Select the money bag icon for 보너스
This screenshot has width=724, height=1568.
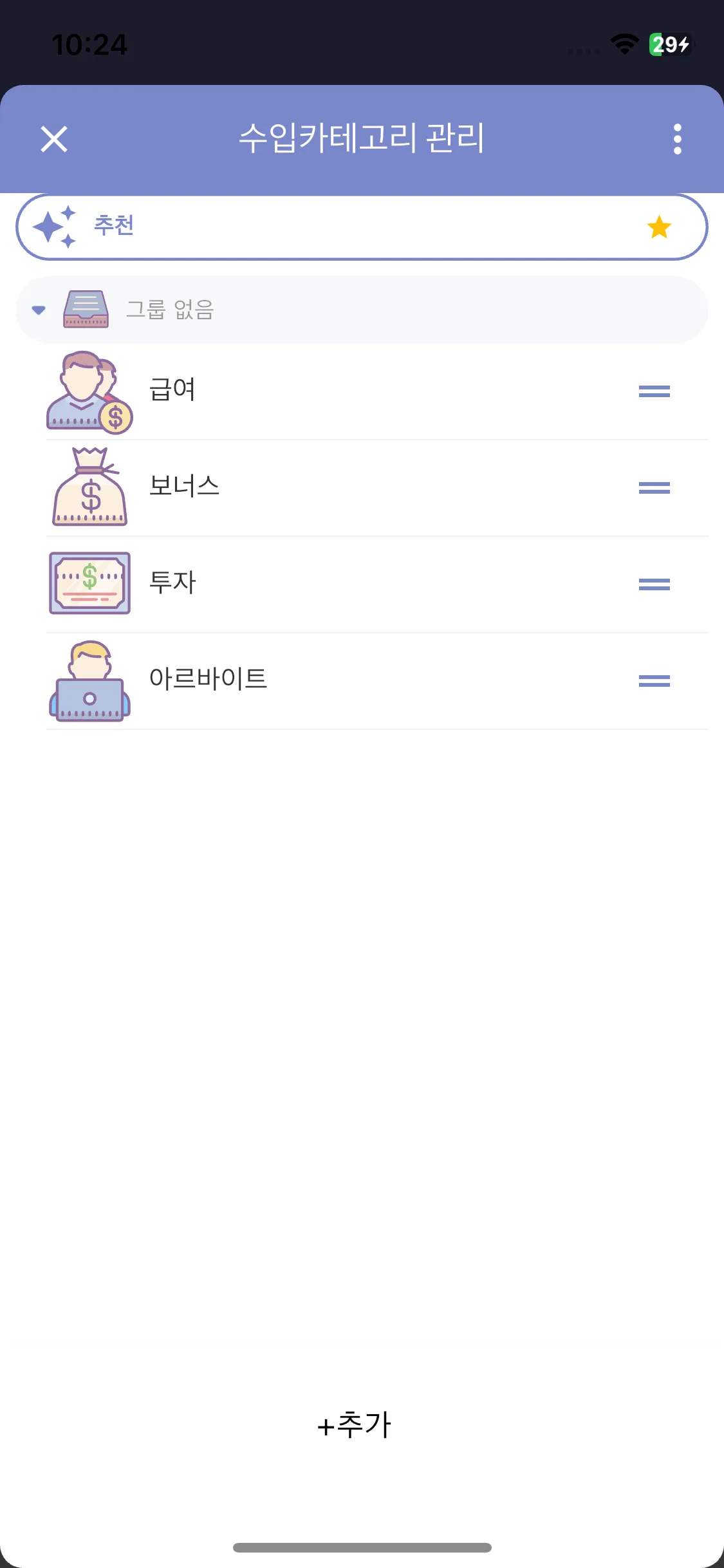[x=89, y=487]
